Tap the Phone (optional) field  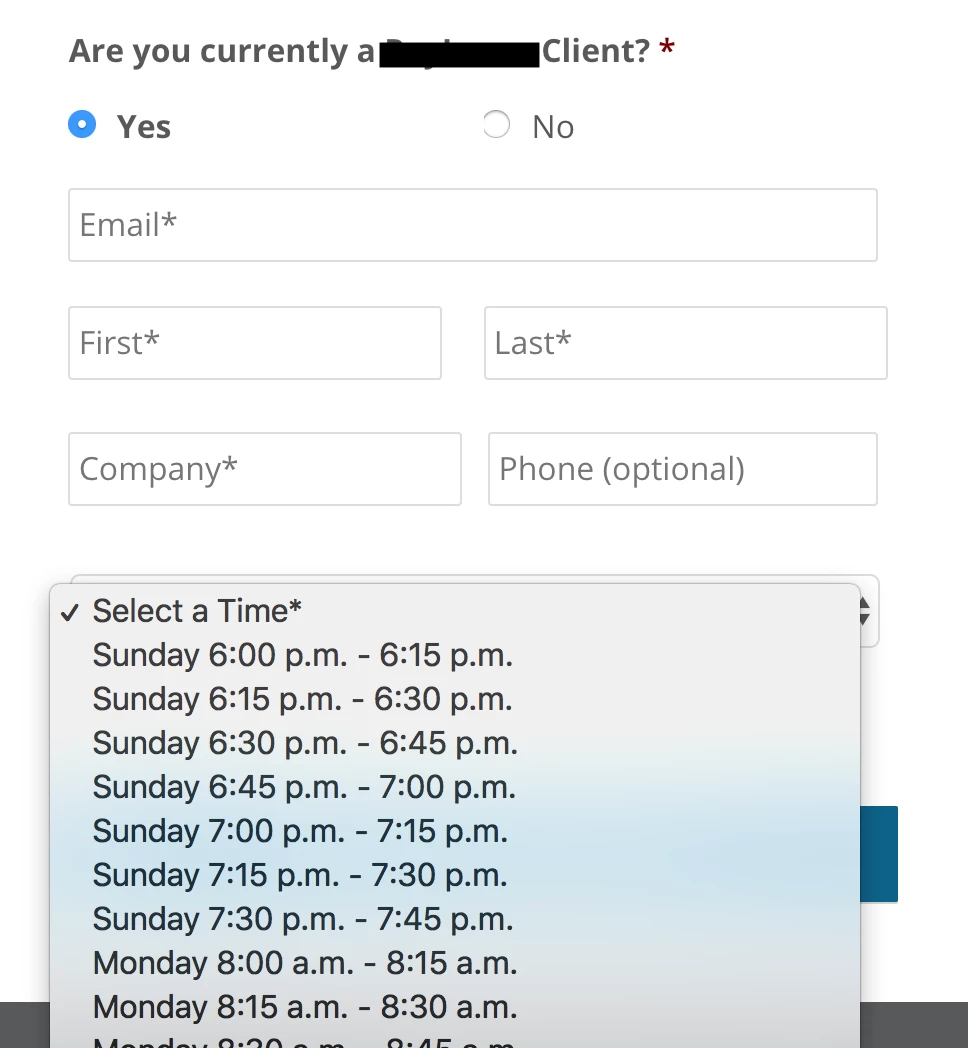click(x=682, y=469)
